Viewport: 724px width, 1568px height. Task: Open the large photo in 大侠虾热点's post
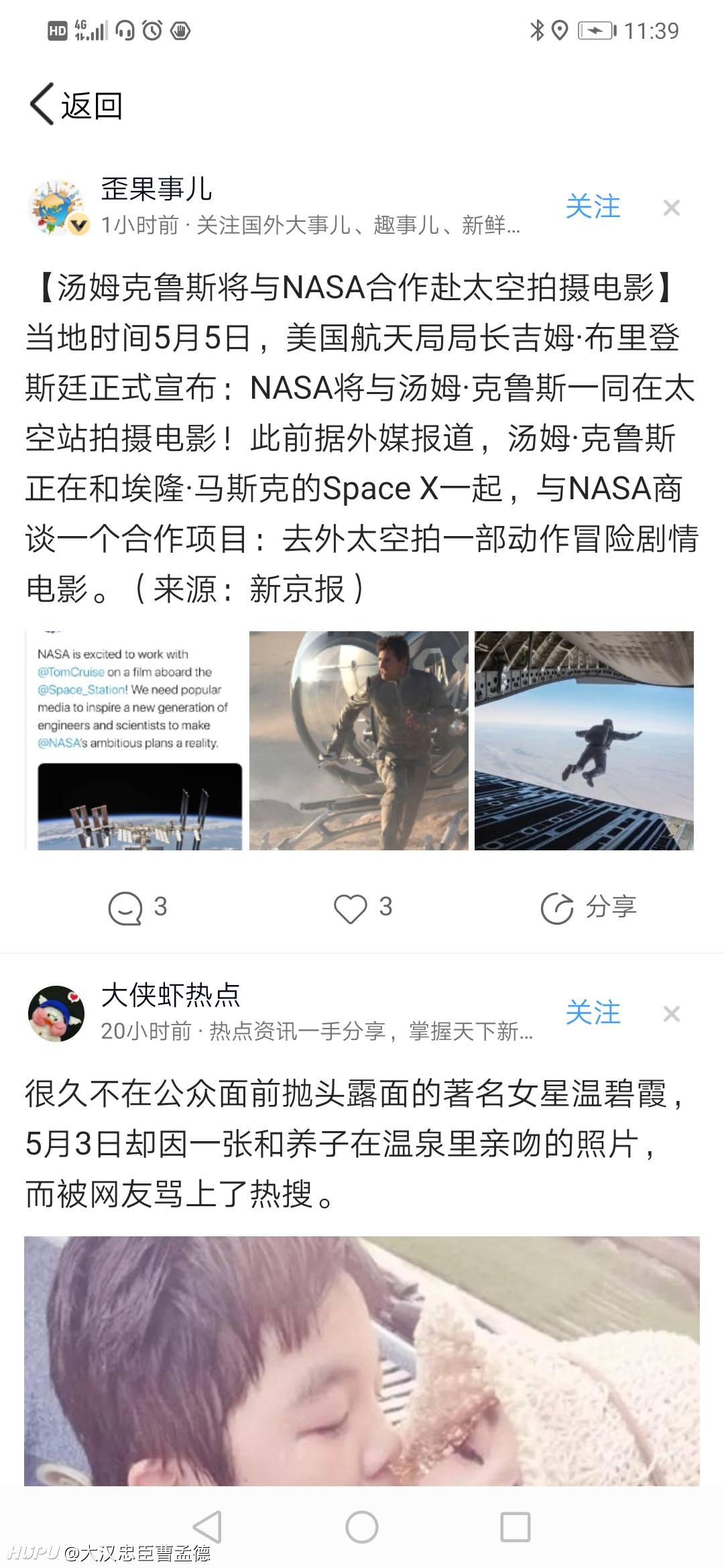tap(362, 1360)
